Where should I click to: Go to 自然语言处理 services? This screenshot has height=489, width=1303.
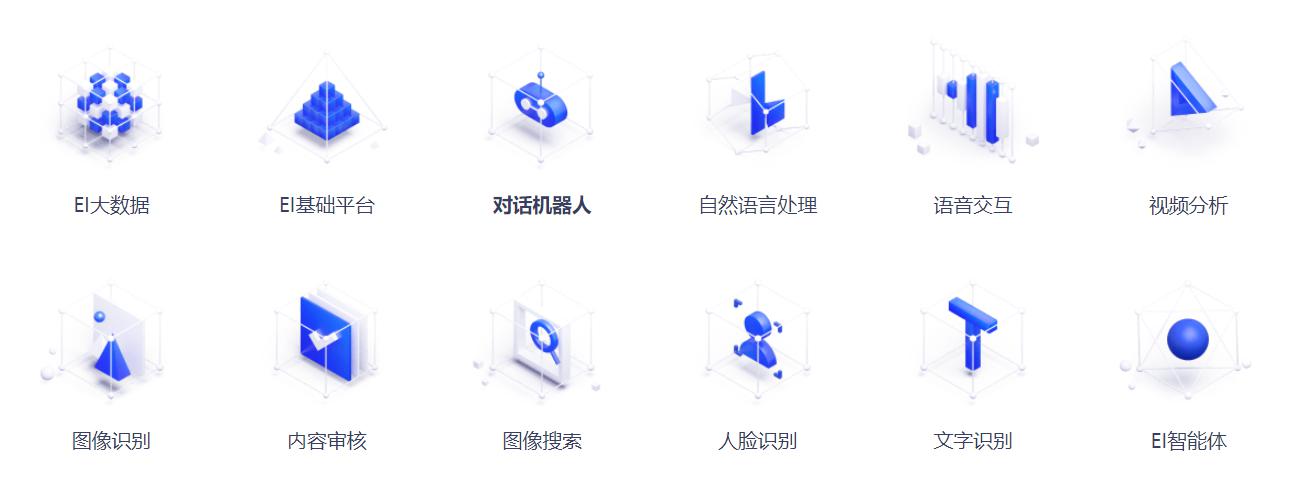click(757, 206)
